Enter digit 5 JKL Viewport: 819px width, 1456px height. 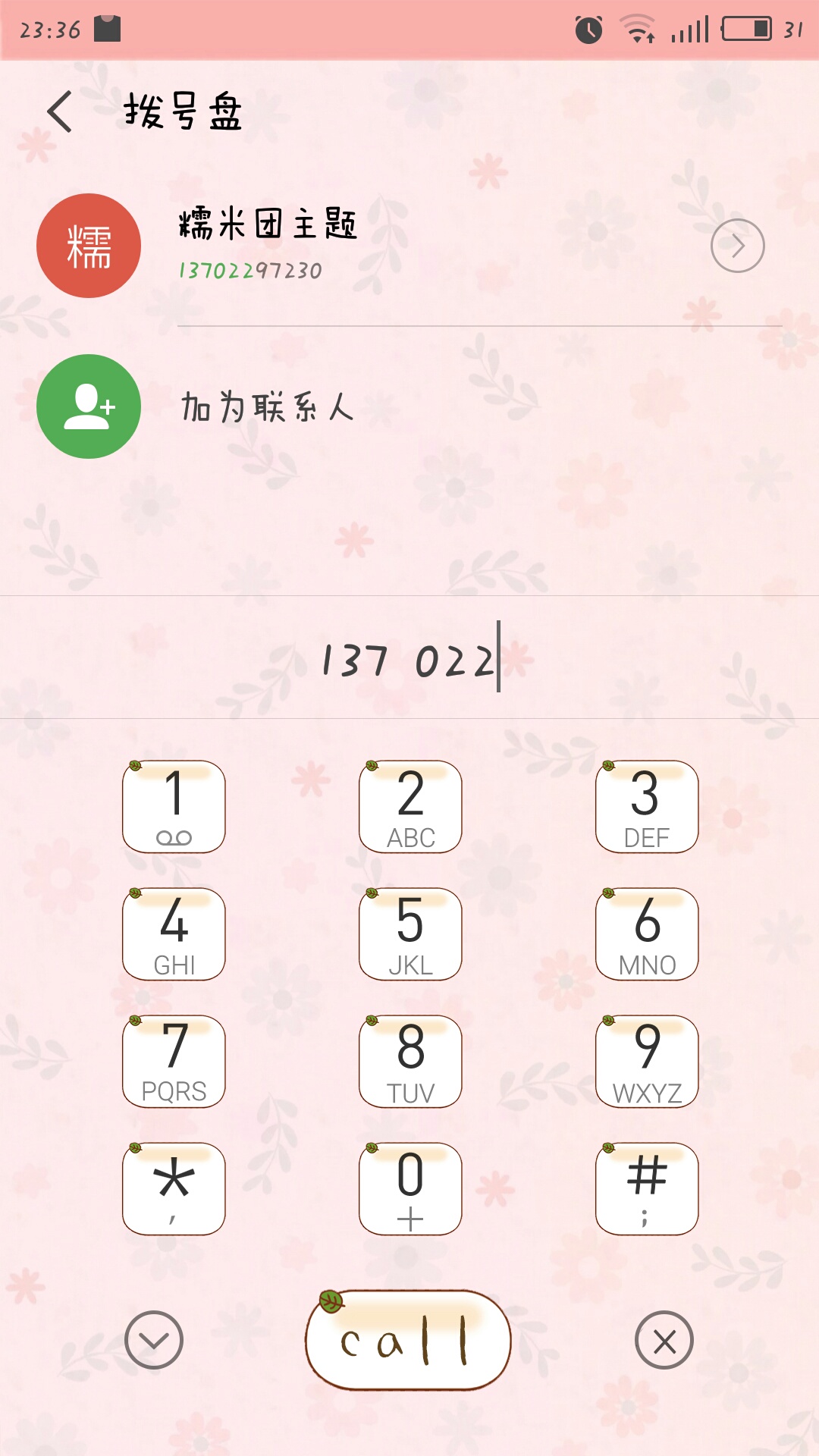[410, 934]
